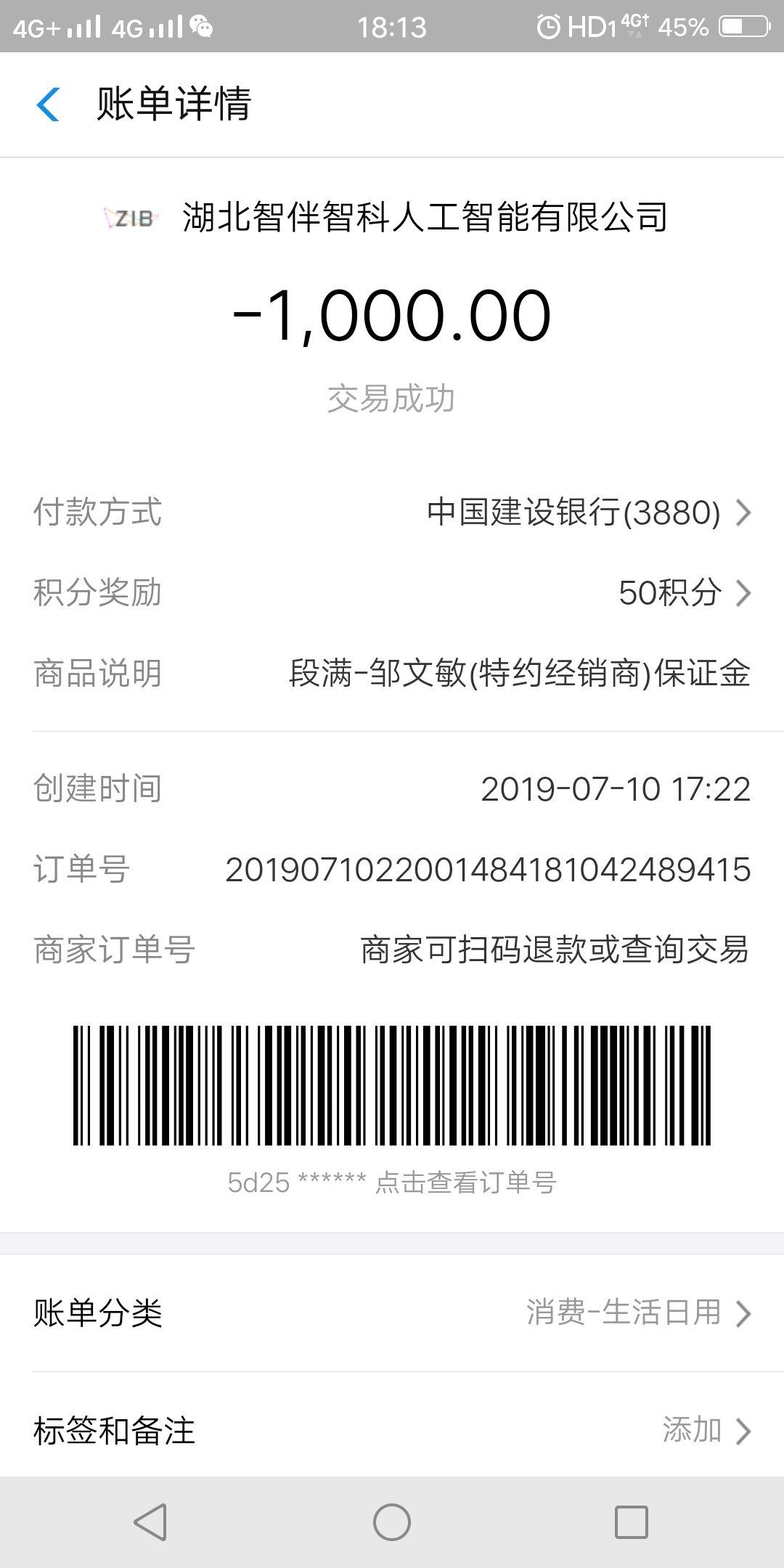Open 付款方式 中国建设银行(3880) details
Viewport: 784px width, 1568px height.
pyautogui.click(x=392, y=513)
